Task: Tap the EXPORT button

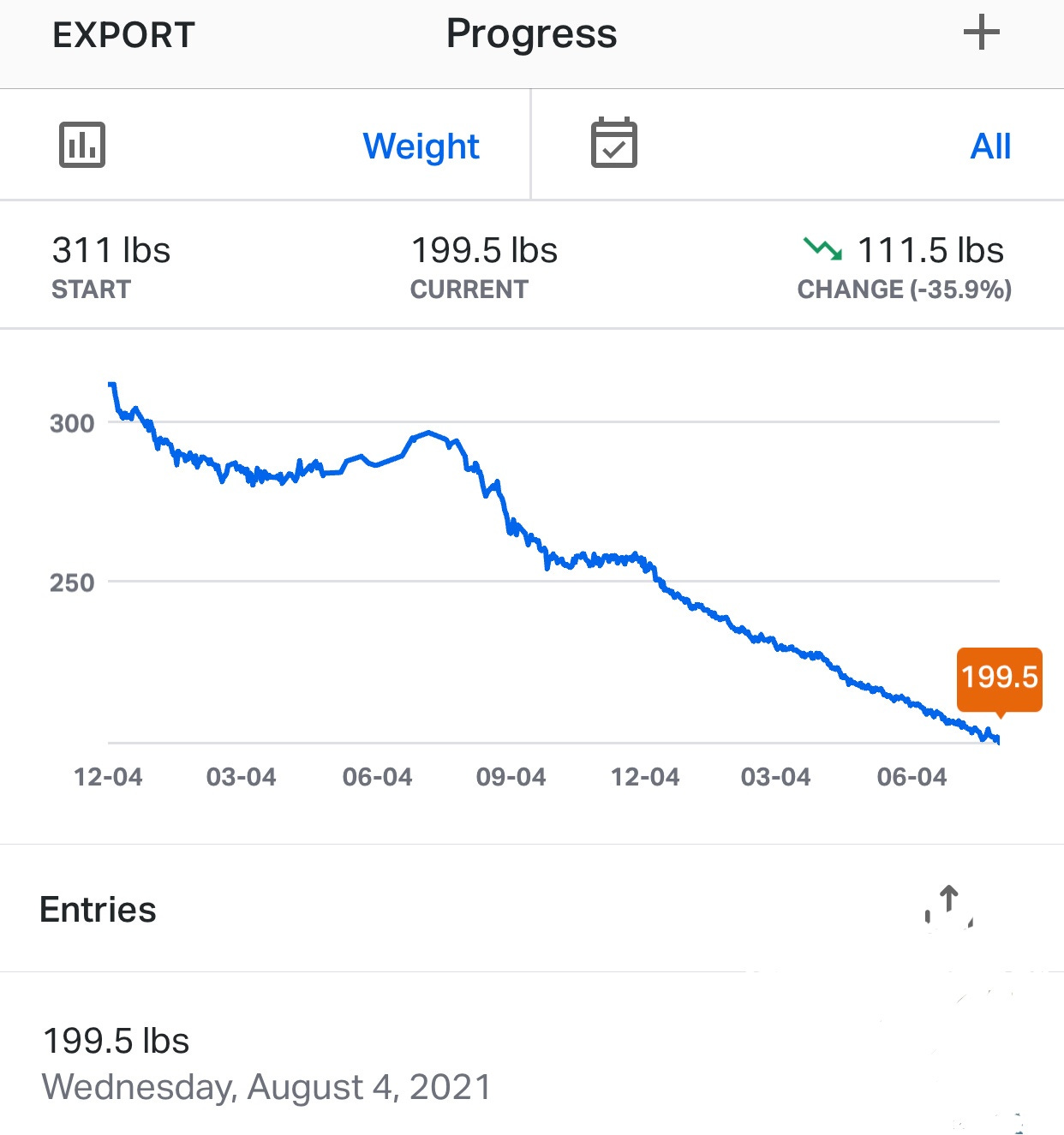Action: click(x=123, y=35)
